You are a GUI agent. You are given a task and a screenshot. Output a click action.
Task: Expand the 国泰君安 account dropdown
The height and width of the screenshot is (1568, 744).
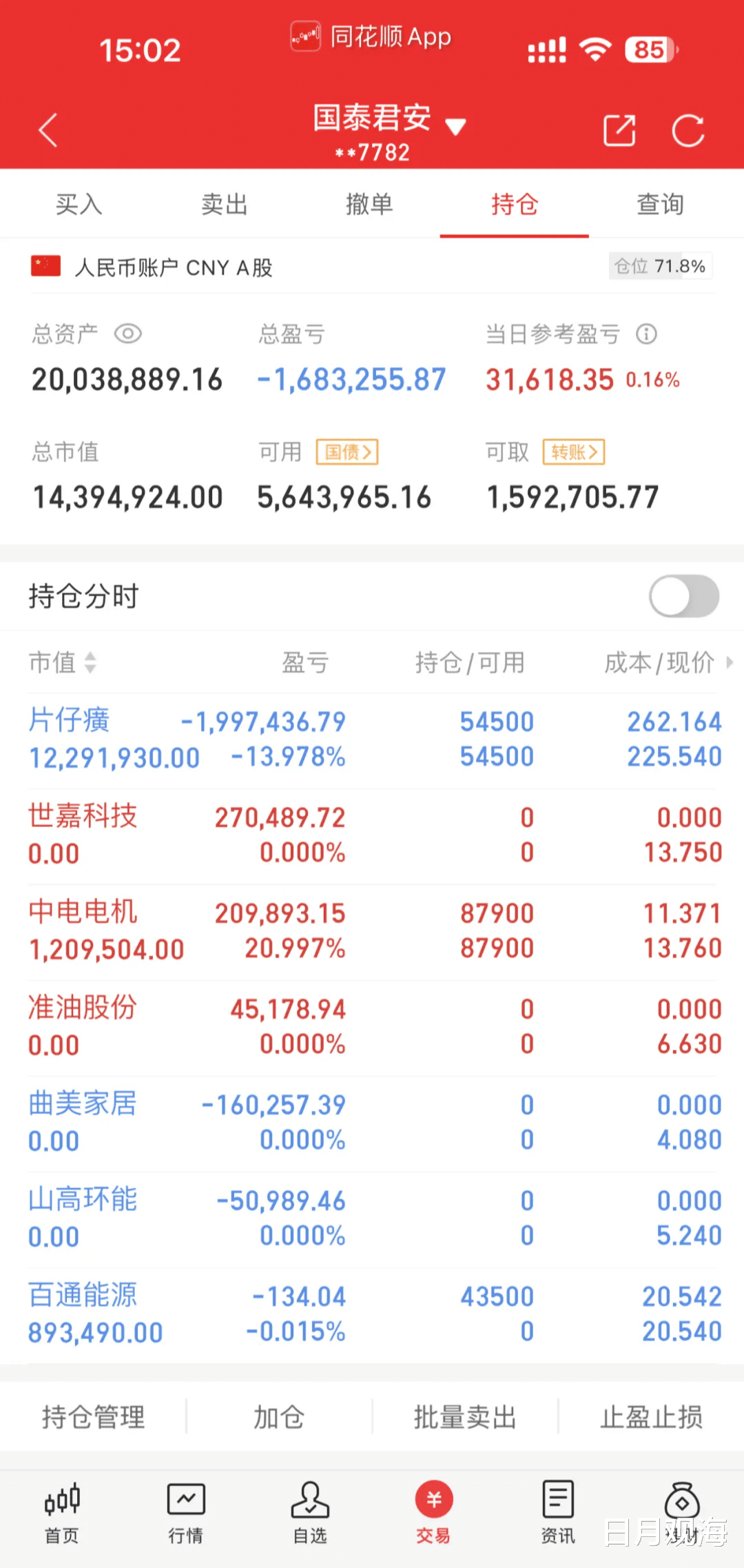(x=455, y=127)
